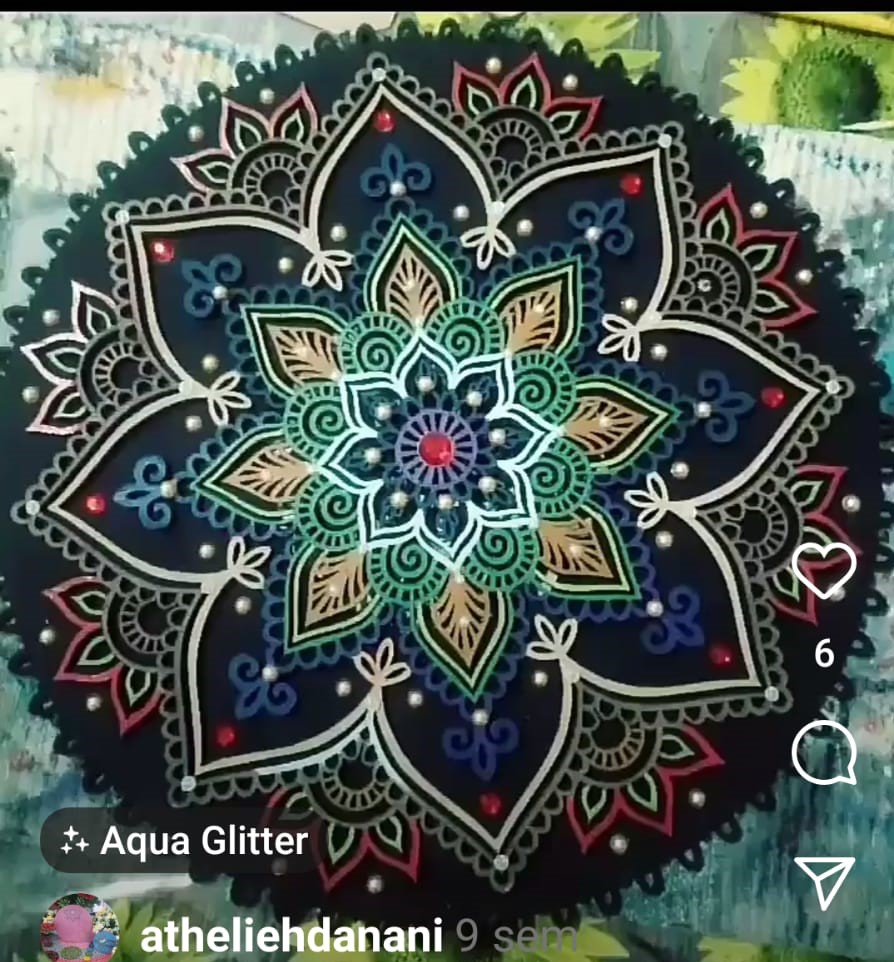Like this reel with the heart icon
This screenshot has width=894, height=962.
[823, 570]
